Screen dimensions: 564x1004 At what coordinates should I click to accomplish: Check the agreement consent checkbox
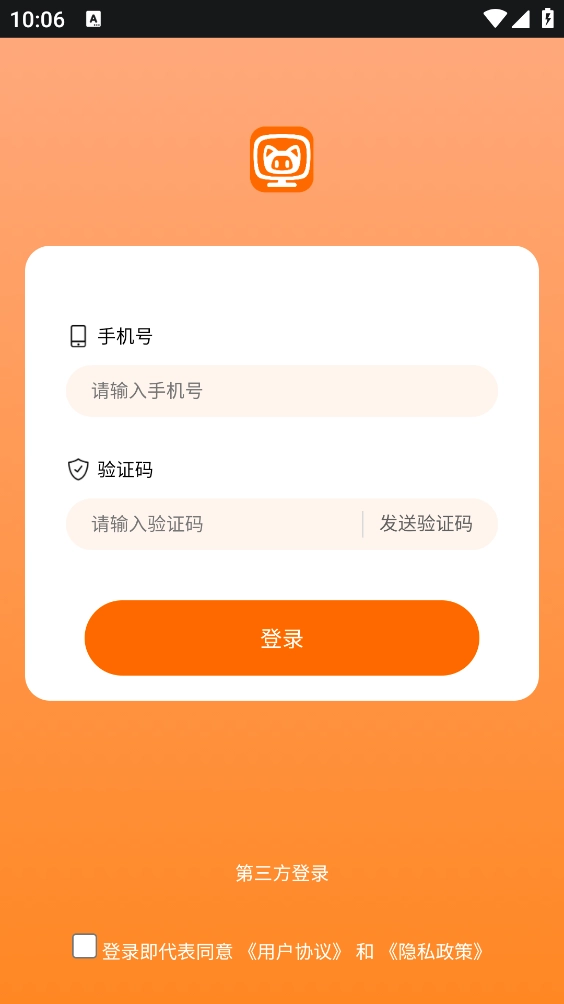pos(85,946)
